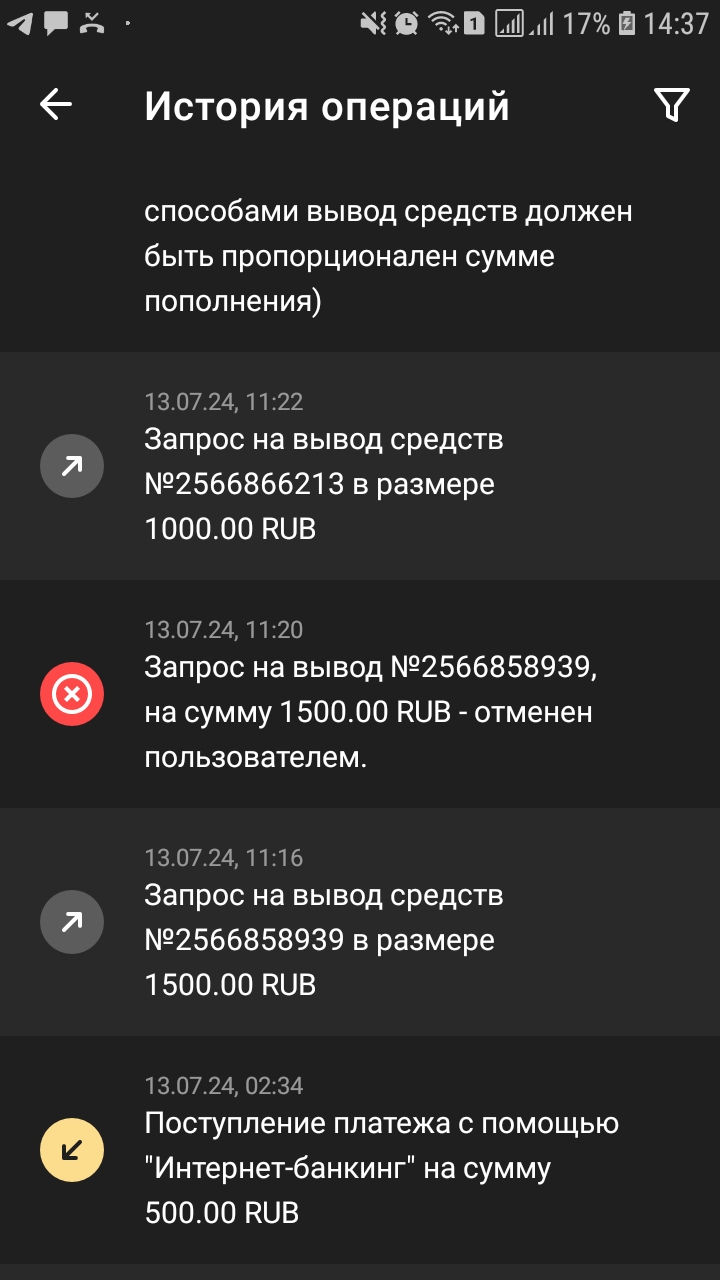
Task: Open the operations filter
Action: coord(671,105)
